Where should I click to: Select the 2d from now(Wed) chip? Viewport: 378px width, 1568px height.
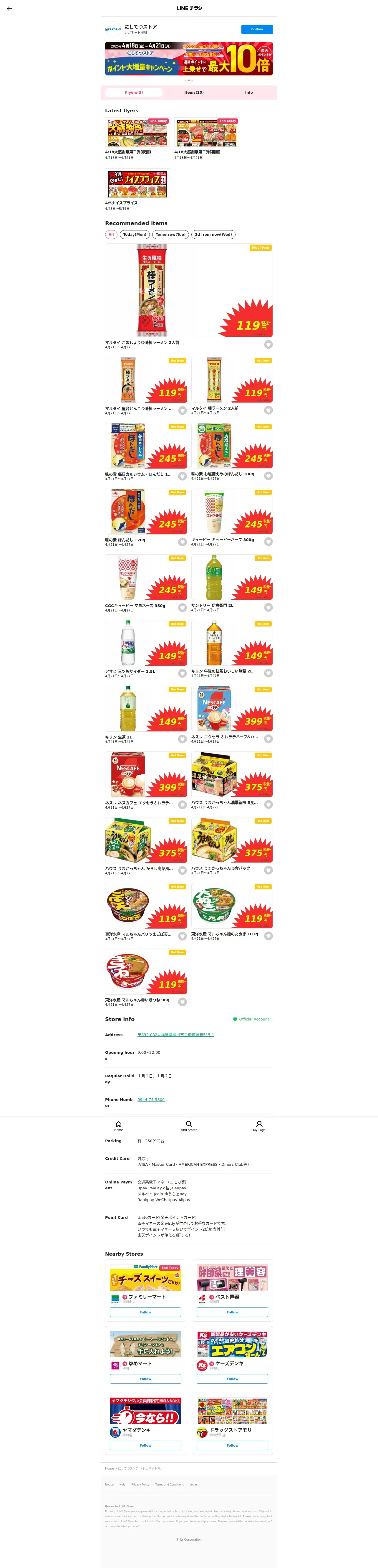(x=213, y=234)
